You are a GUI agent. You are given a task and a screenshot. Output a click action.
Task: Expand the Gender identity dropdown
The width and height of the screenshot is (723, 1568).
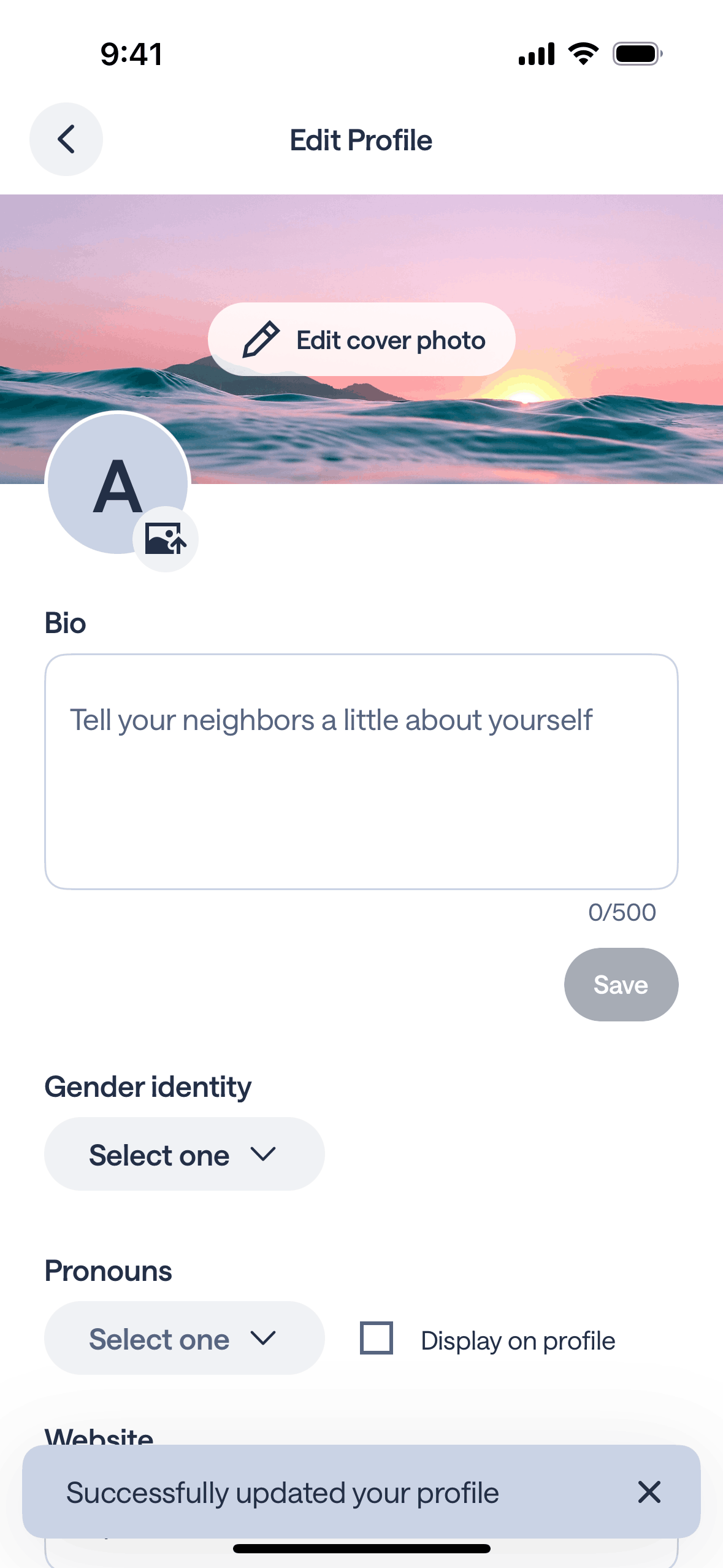184,1154
